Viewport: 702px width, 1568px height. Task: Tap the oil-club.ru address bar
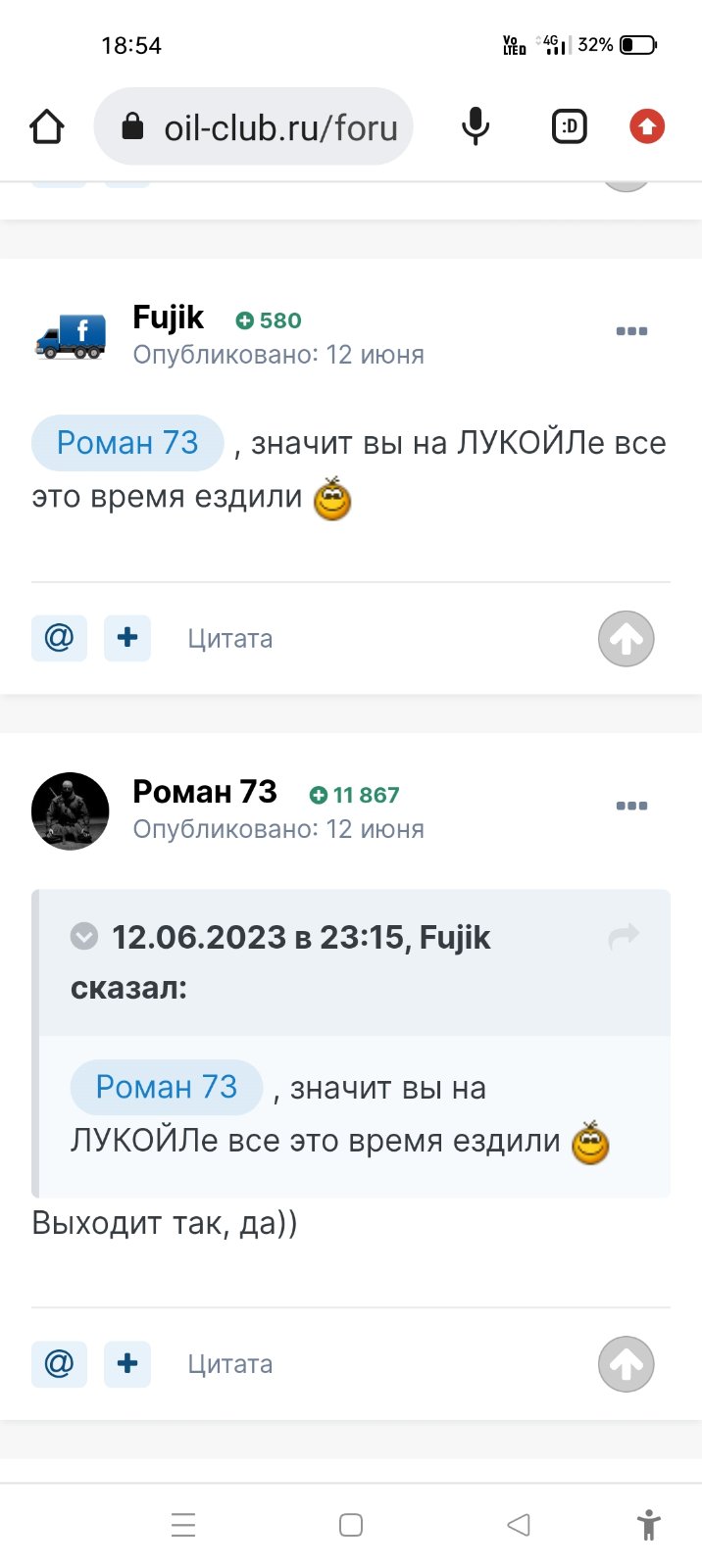pos(253,126)
